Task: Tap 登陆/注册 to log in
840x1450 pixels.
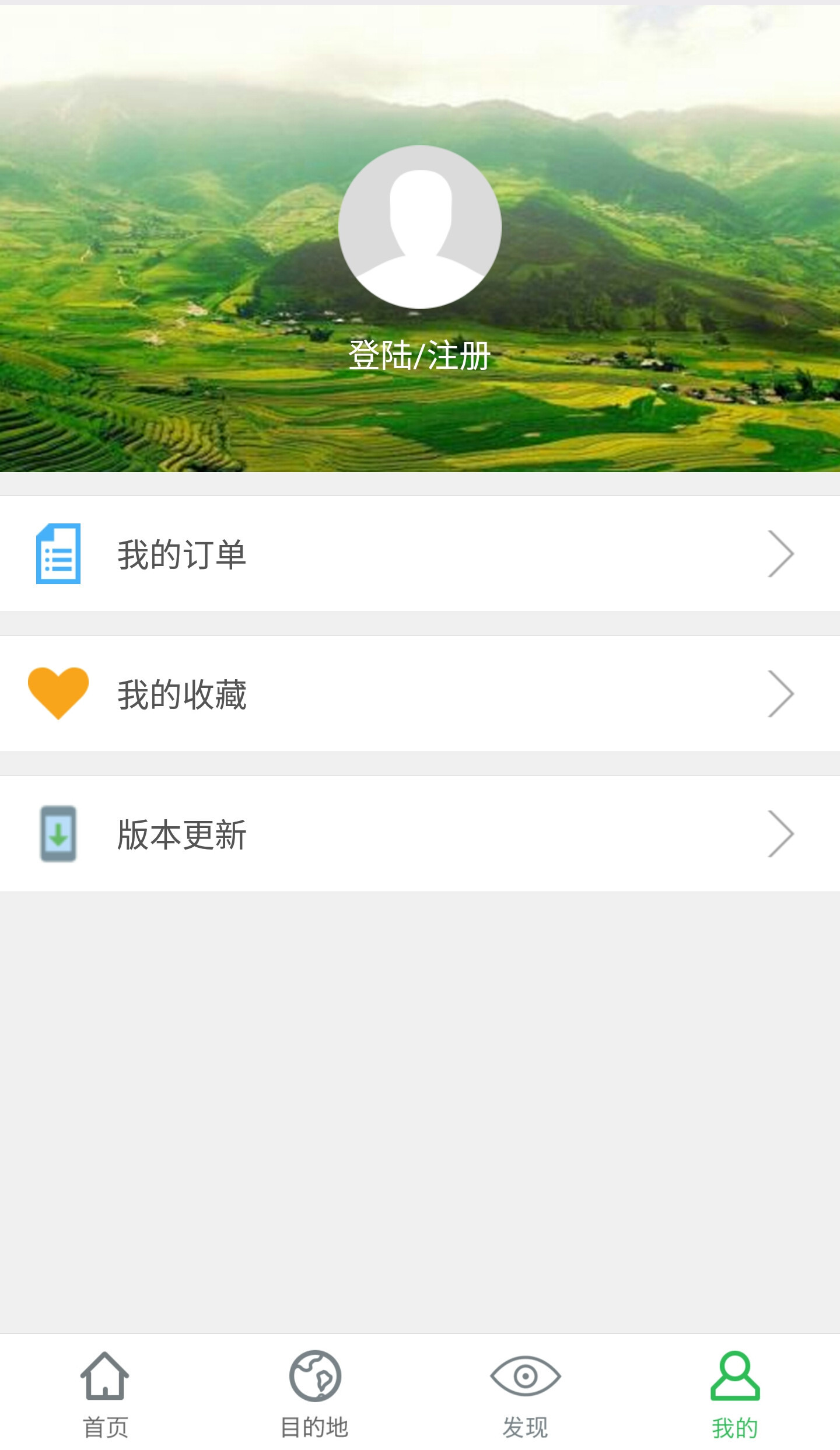Action: click(419, 355)
